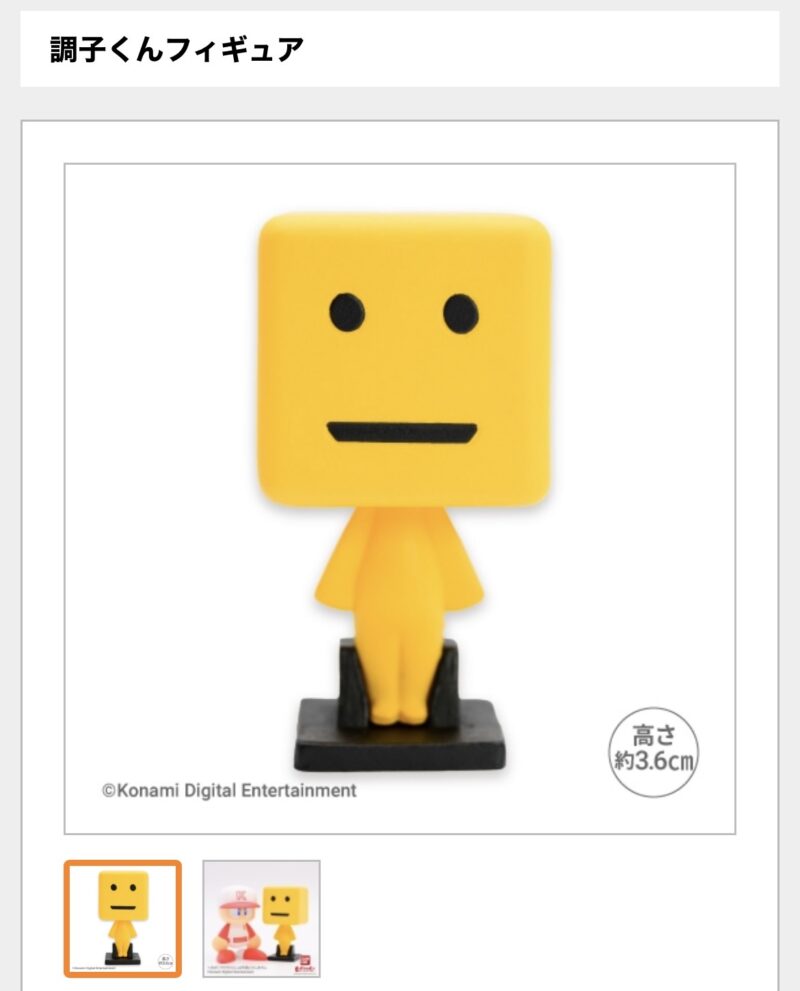800x991 pixels.
Task: Switch to the thumbnail showing two figures
Action: [x=261, y=918]
